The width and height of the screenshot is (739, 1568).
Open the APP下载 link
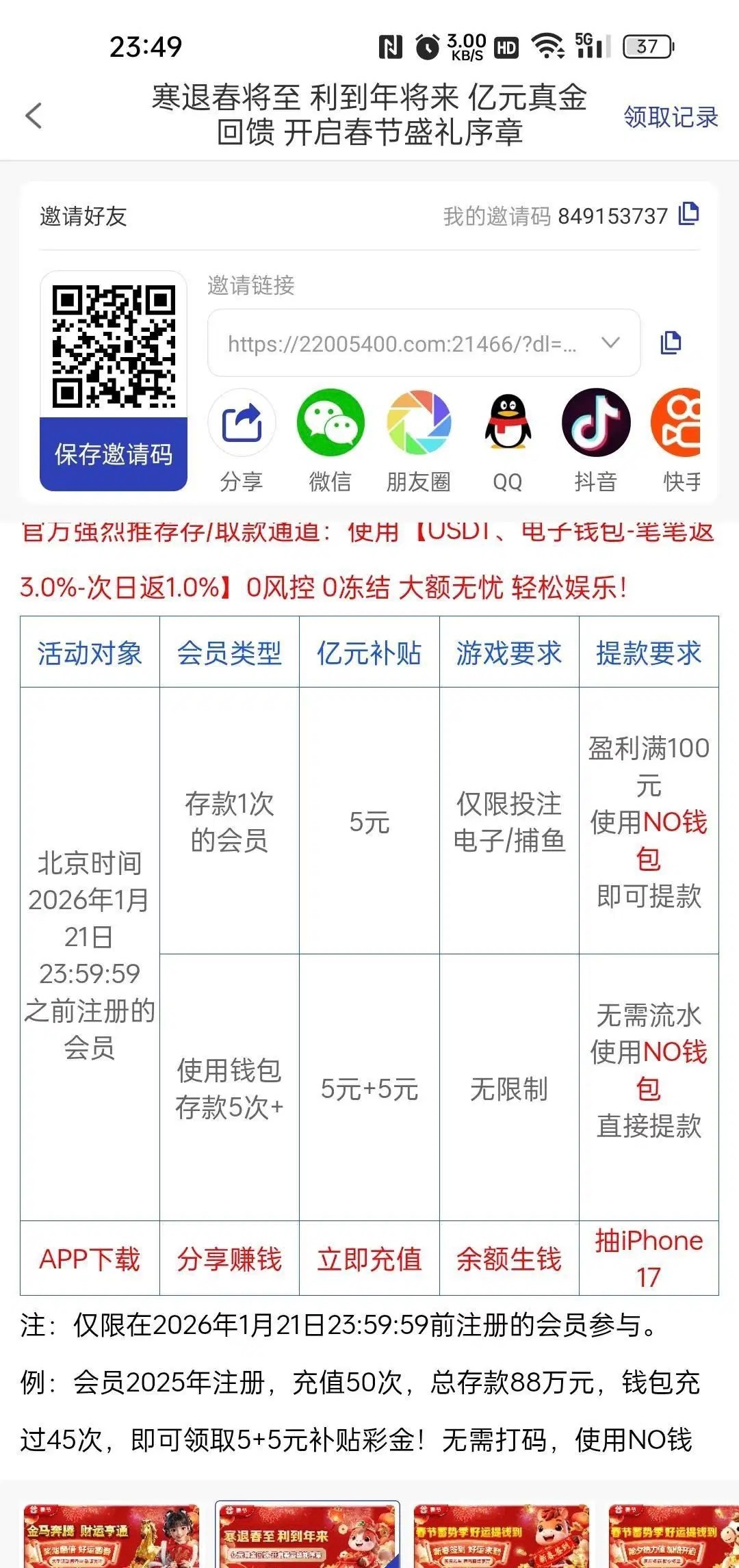[x=90, y=1259]
